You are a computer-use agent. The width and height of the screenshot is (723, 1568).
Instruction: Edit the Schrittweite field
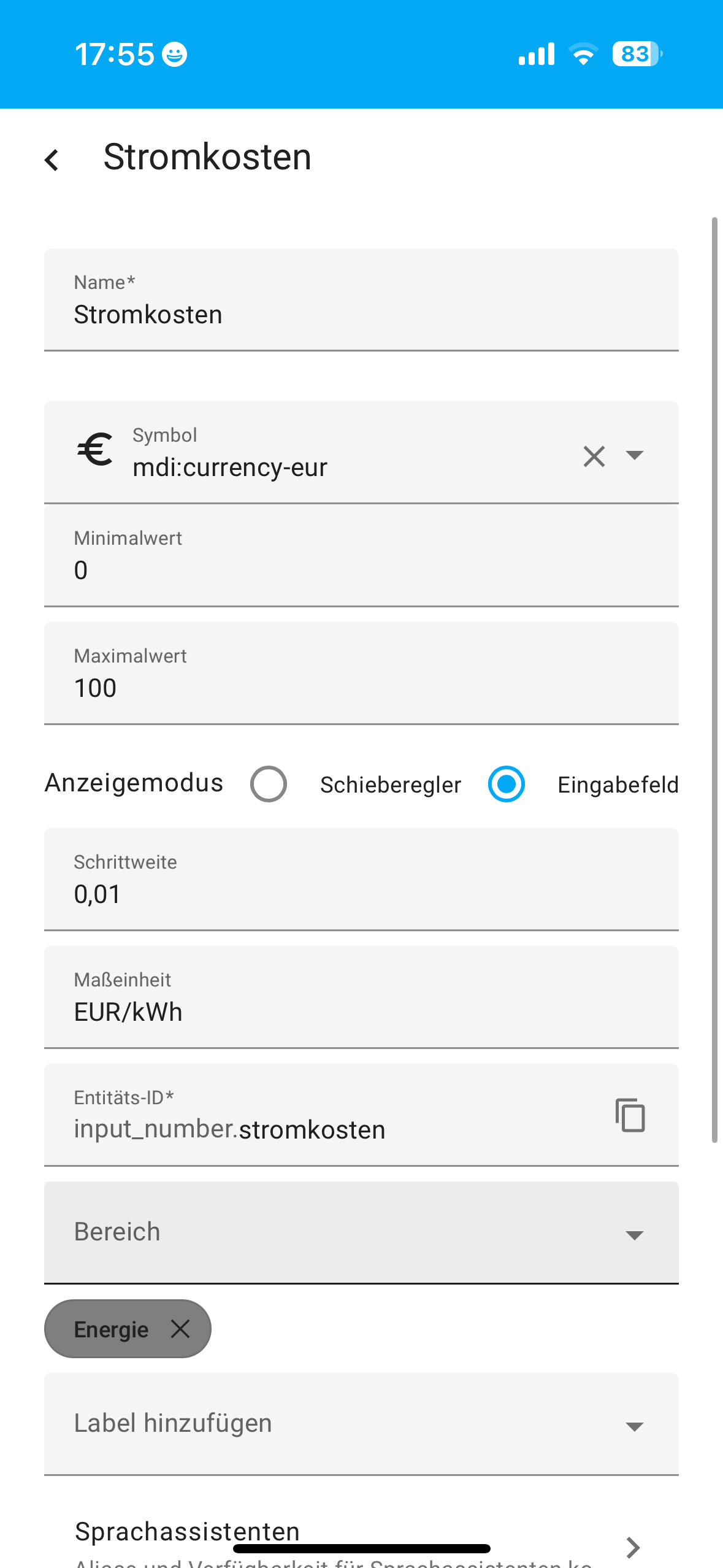(361, 880)
